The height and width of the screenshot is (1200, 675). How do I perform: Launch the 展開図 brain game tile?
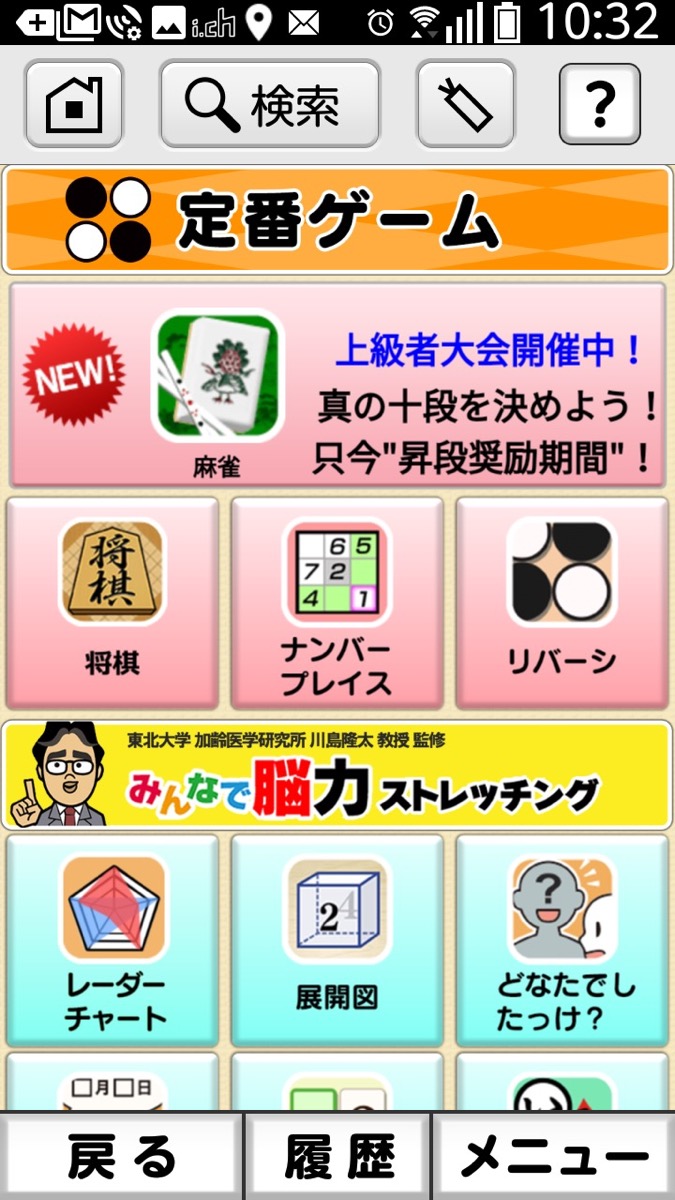(336, 940)
